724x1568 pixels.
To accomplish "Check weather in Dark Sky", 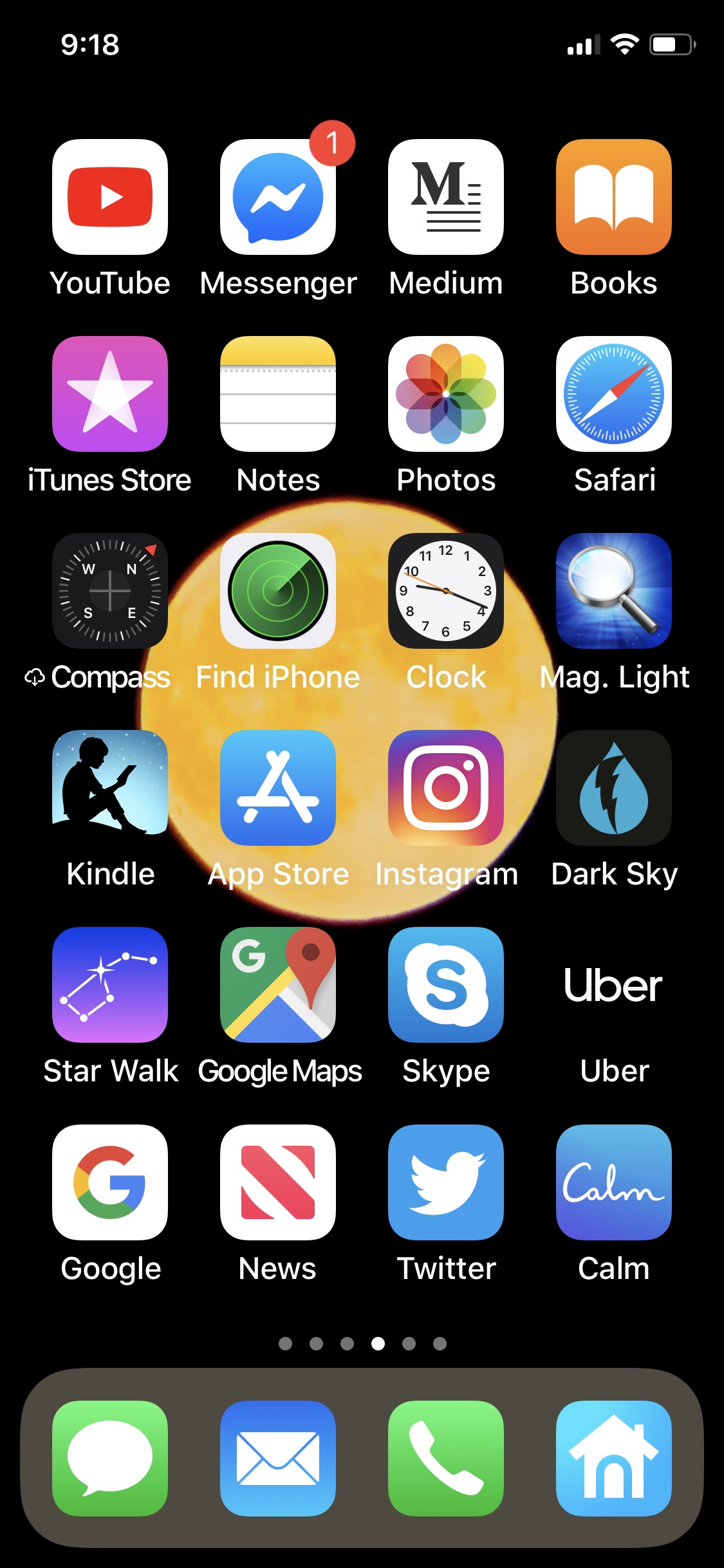I will (614, 788).
